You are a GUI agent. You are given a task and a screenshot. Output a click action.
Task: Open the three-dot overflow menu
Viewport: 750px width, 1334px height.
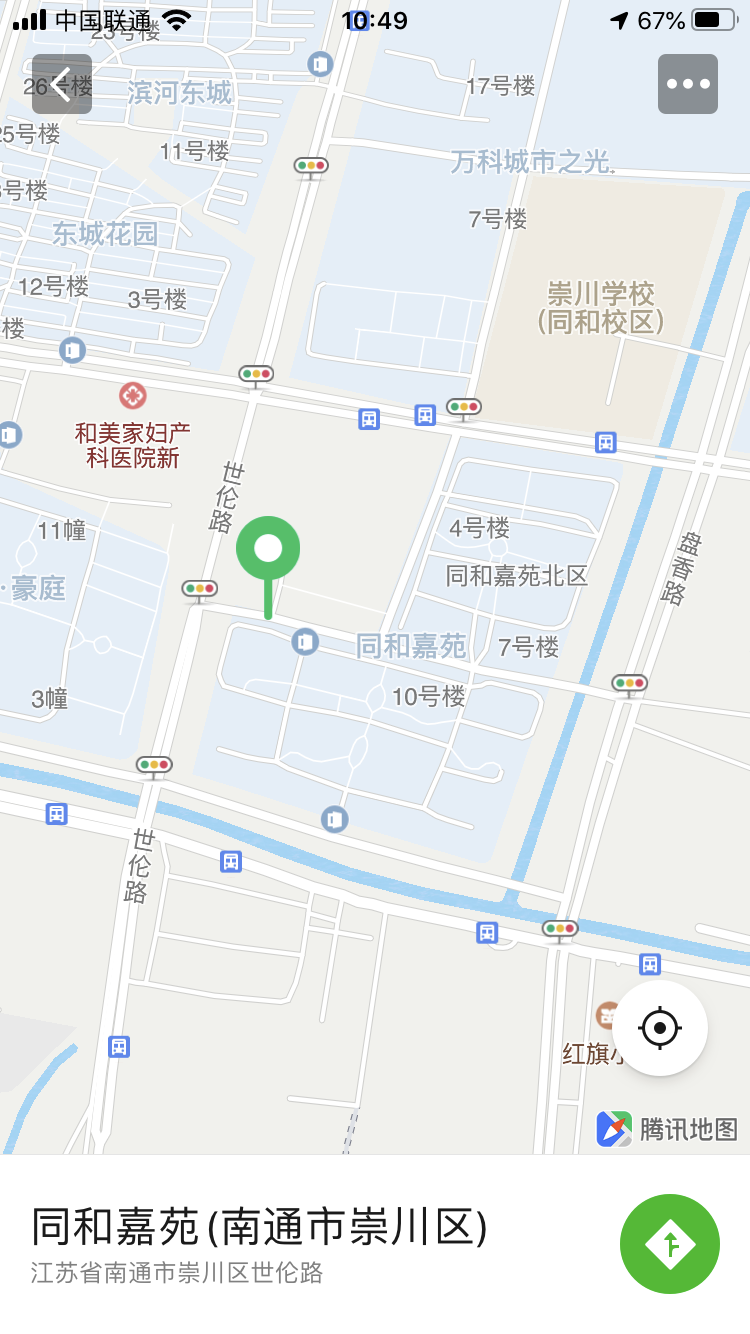[x=688, y=84]
